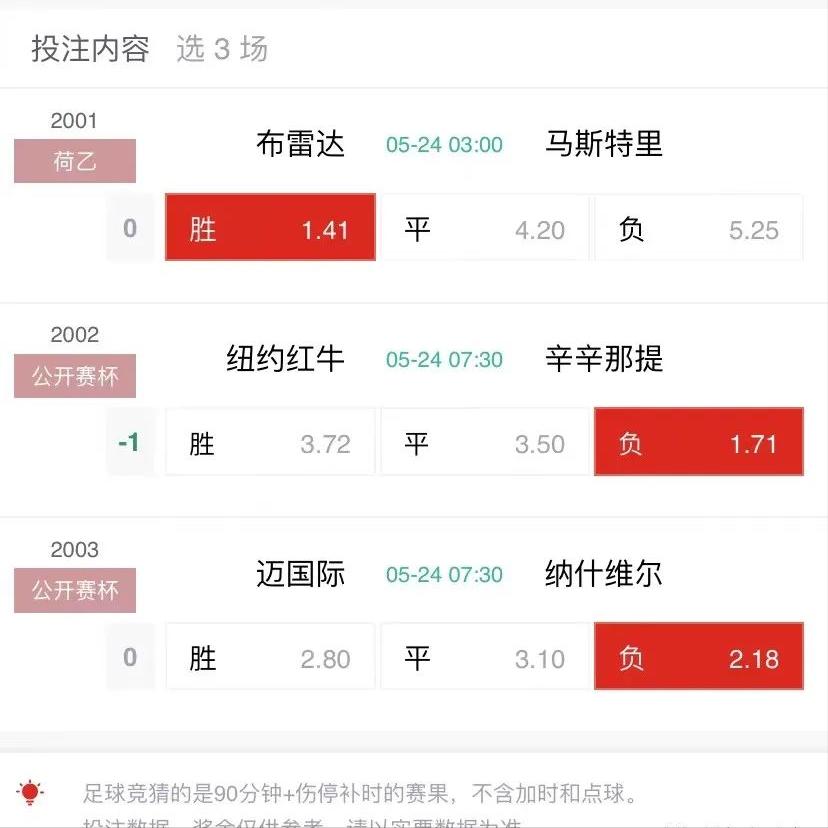Image resolution: width=828 pixels, height=828 pixels.
Task: Choose 胜 2.80 for 迈国际 match
Action: pos(270,657)
